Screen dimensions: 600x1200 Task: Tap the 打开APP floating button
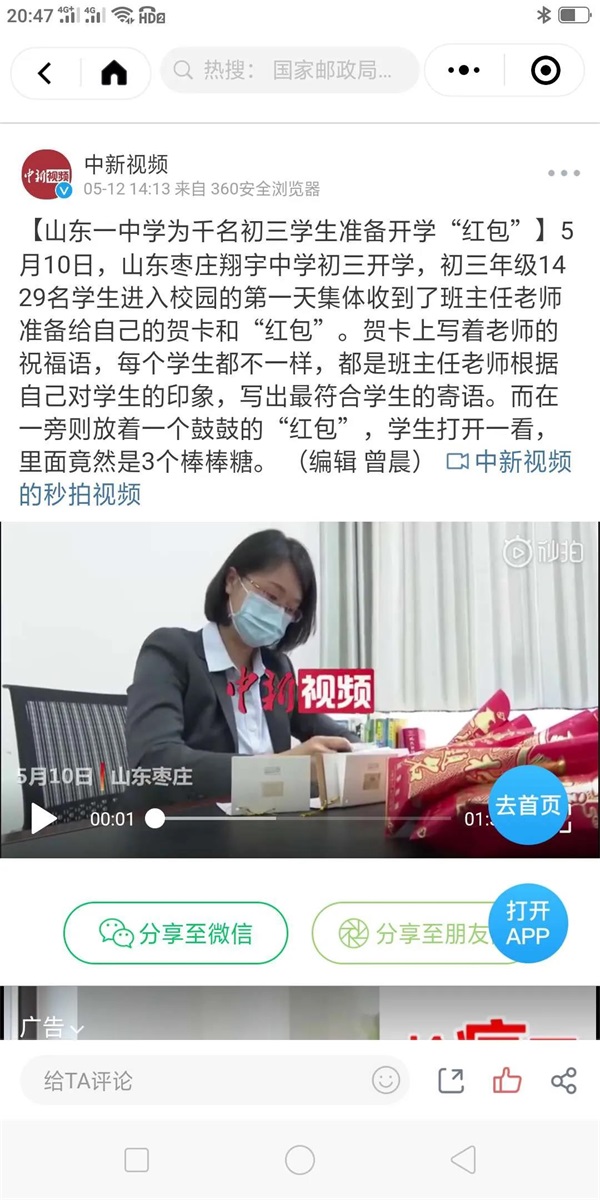(x=528, y=923)
